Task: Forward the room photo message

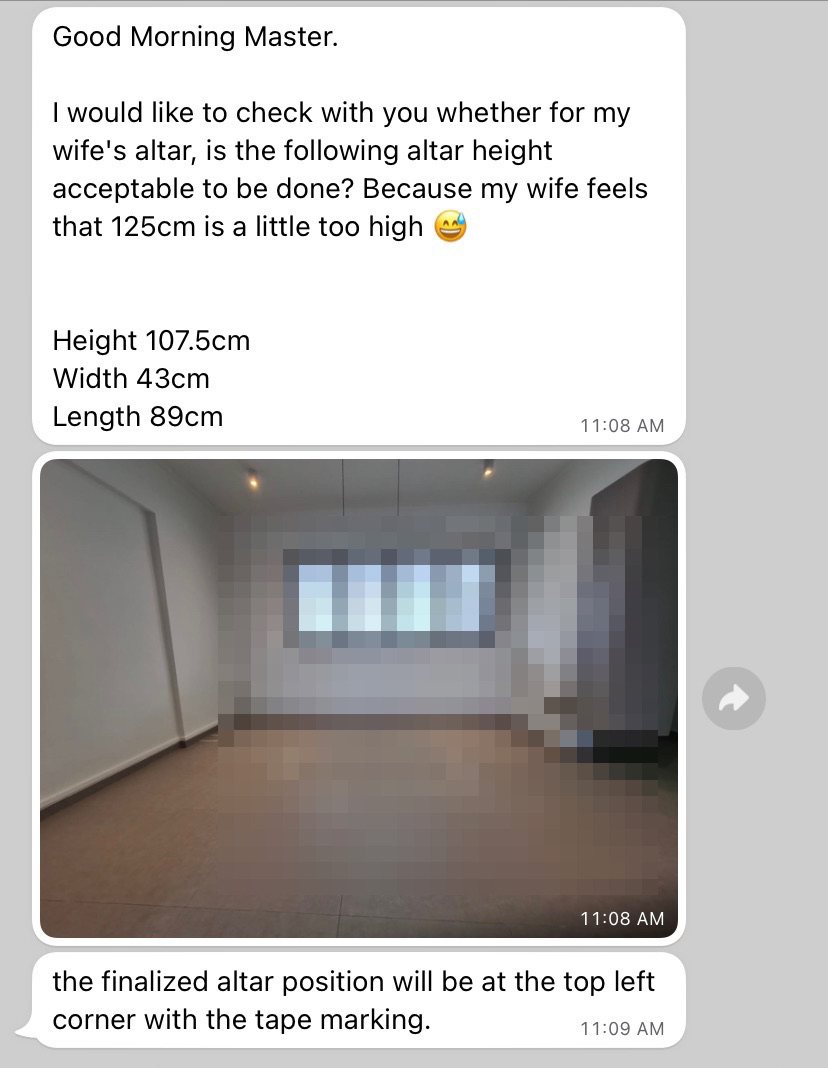Action: (734, 698)
